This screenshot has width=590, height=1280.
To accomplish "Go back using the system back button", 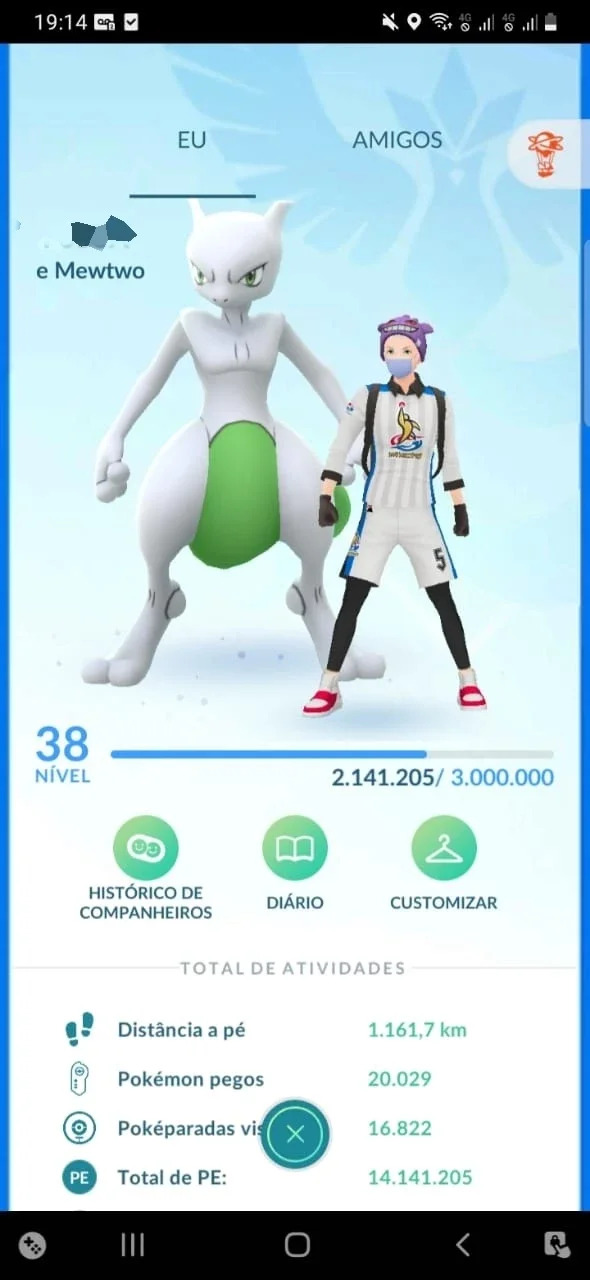I will coord(462,1244).
